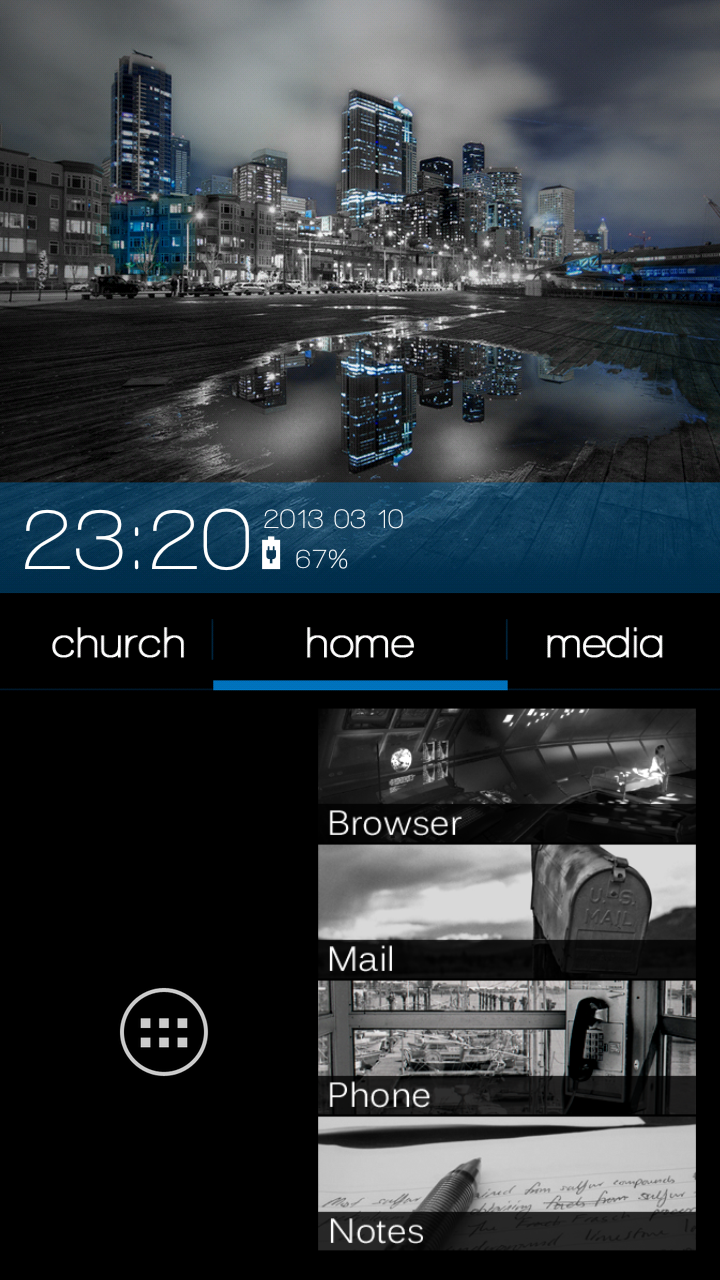Open the app drawer icon
Image resolution: width=720 pixels, height=1280 pixels.
(x=164, y=1031)
